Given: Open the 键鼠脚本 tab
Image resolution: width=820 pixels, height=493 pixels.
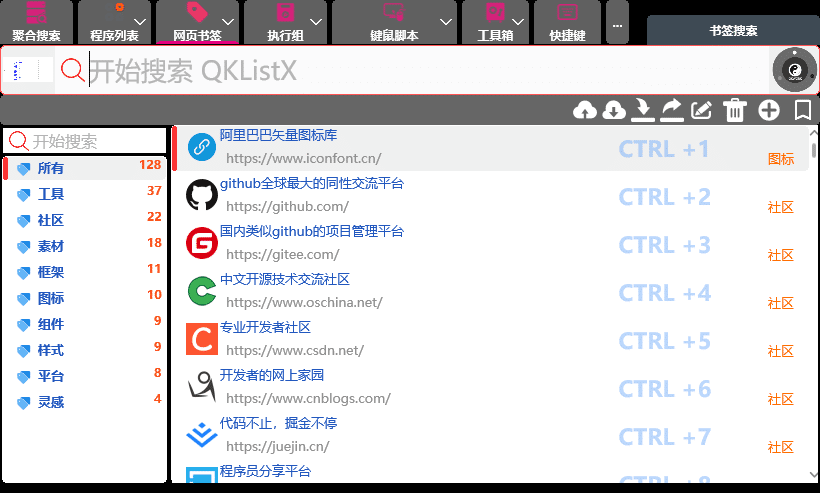Looking at the screenshot, I should click(x=393, y=22).
